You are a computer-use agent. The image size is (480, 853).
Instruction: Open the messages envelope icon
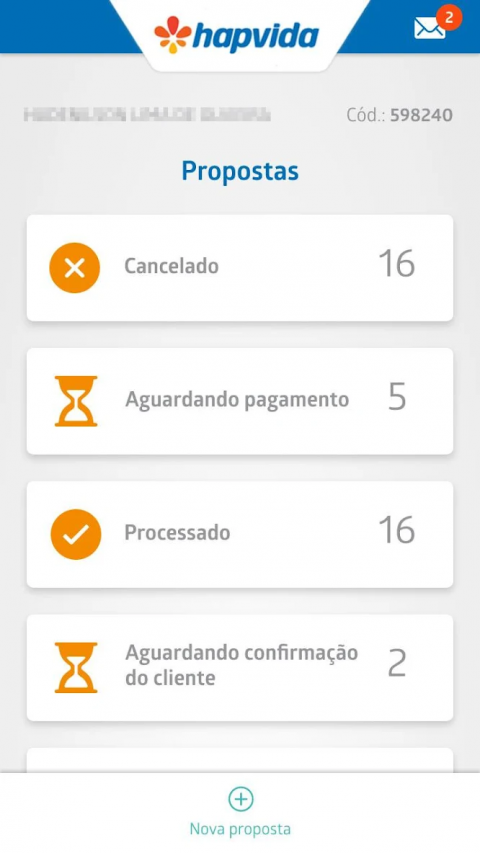430,28
